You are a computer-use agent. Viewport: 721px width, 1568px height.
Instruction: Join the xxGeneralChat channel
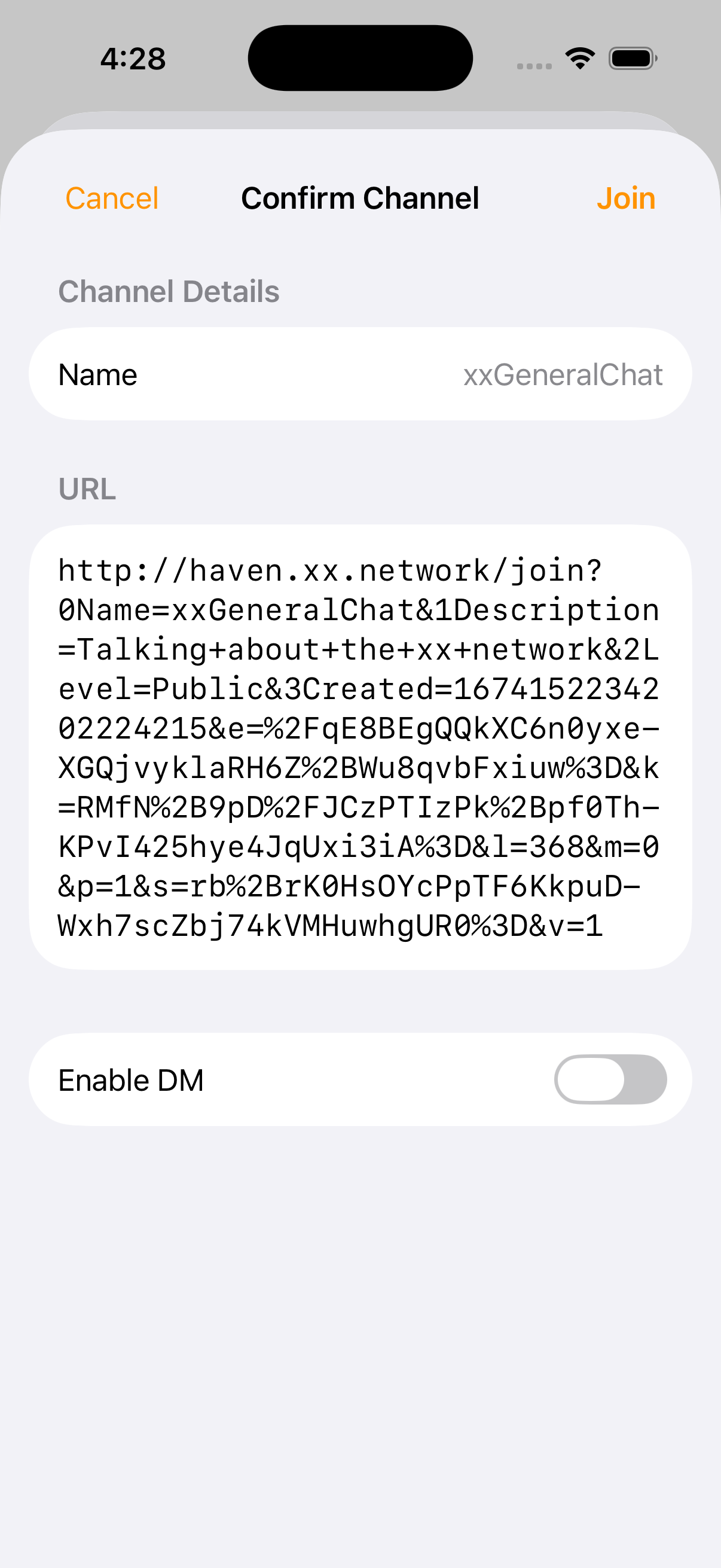coord(625,199)
